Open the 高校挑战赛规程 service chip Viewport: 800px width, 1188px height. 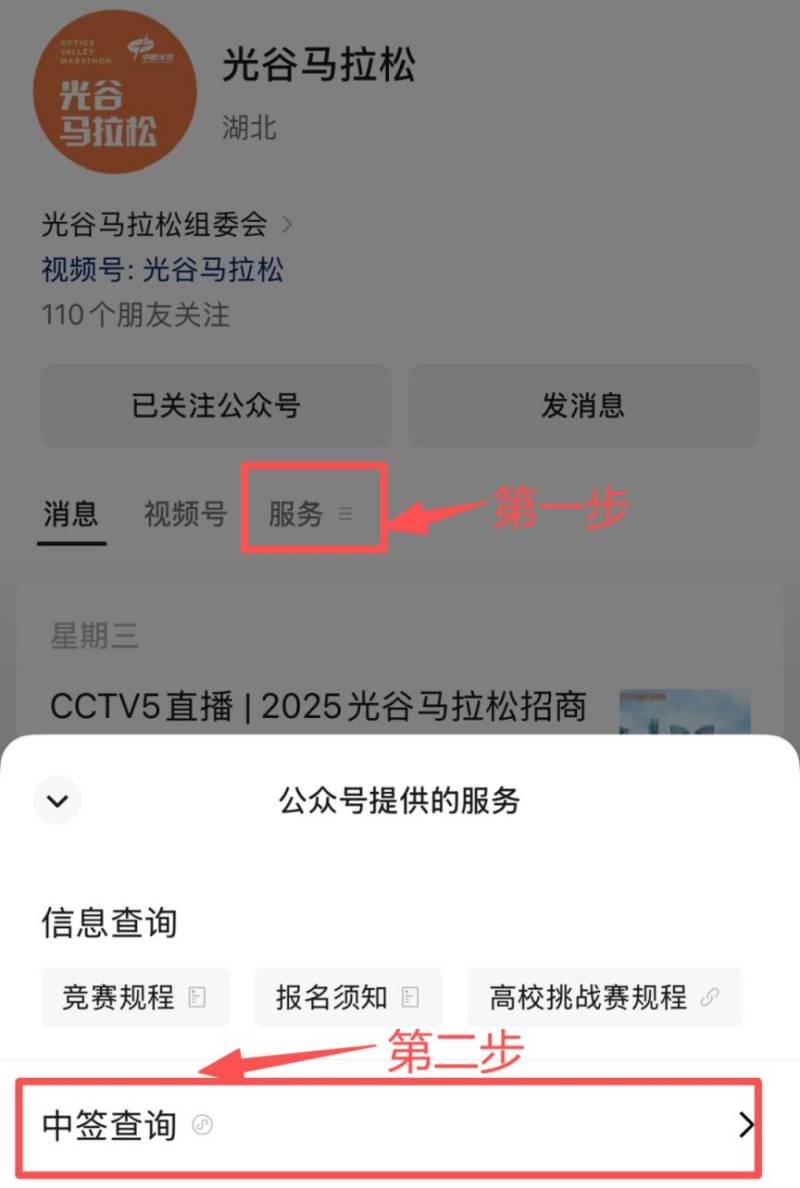(x=600, y=996)
